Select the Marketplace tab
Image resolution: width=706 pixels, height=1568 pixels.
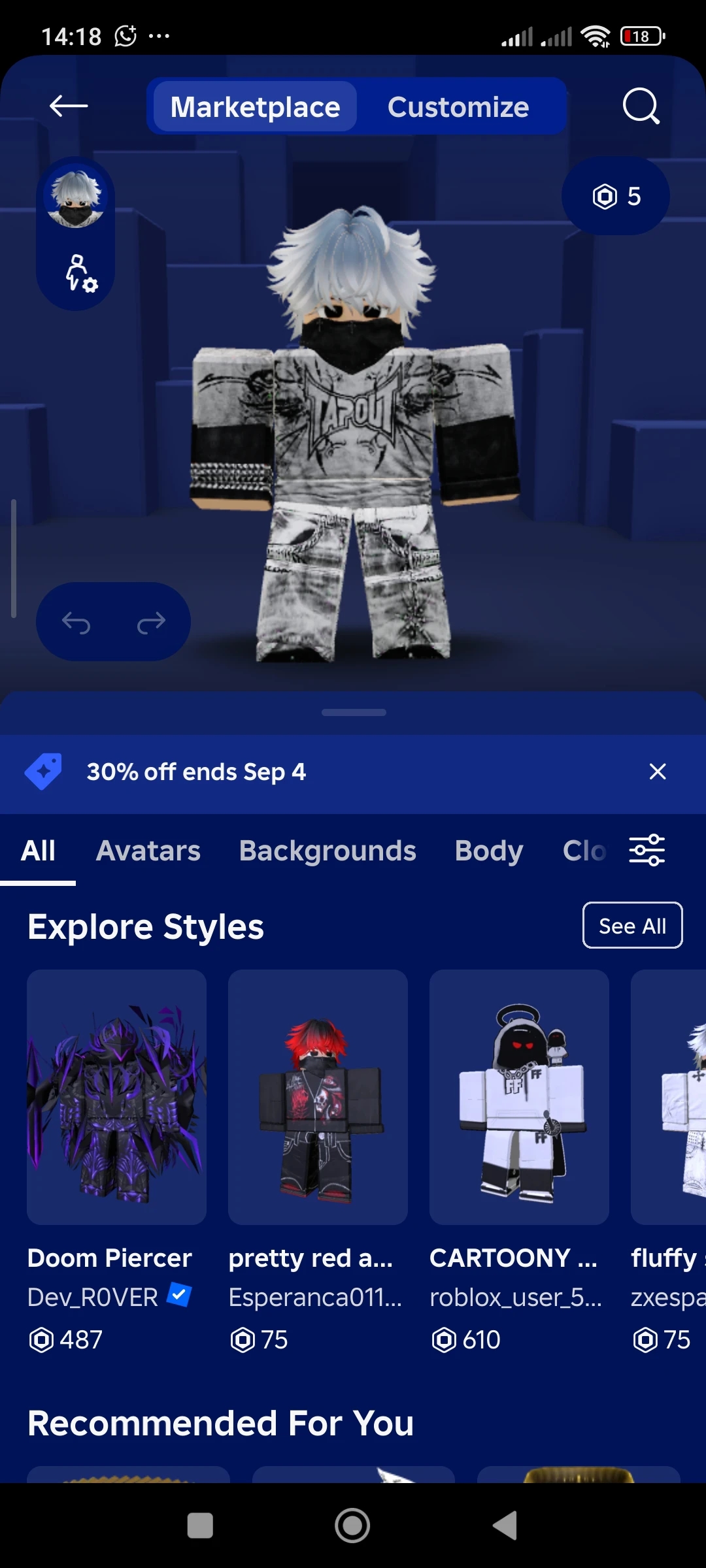(x=255, y=106)
